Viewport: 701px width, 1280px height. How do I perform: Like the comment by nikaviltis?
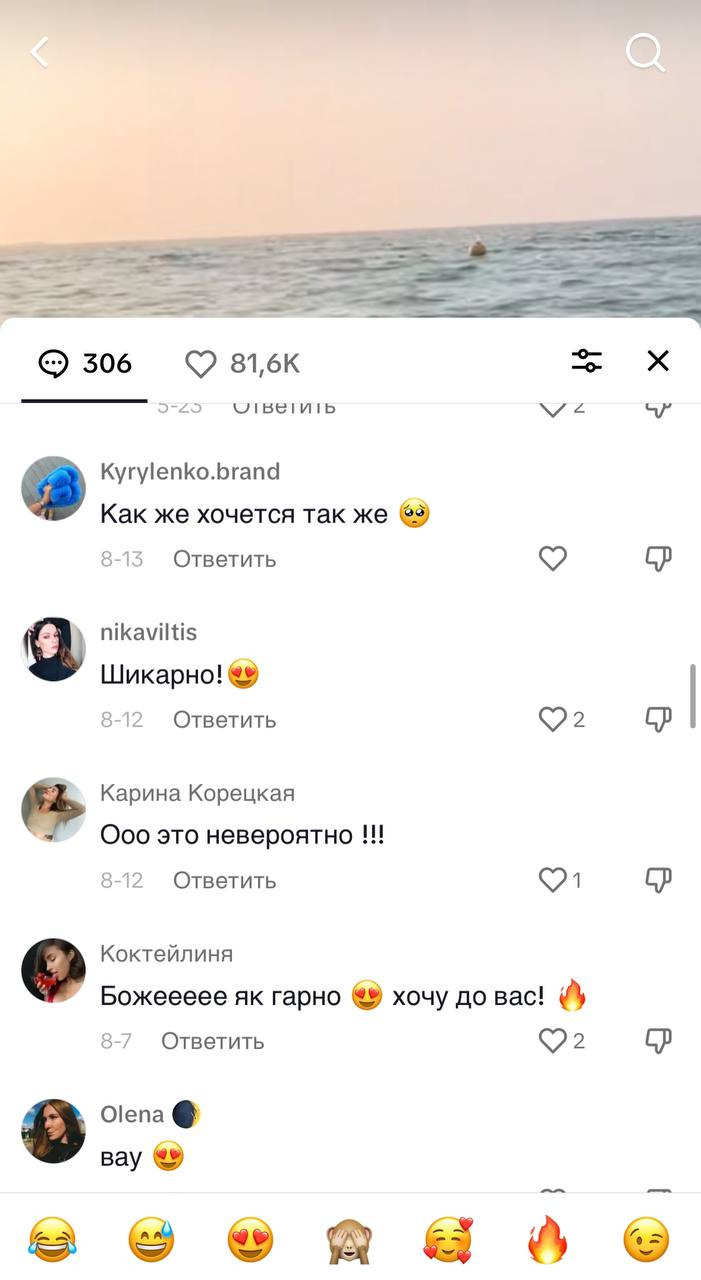tap(553, 720)
